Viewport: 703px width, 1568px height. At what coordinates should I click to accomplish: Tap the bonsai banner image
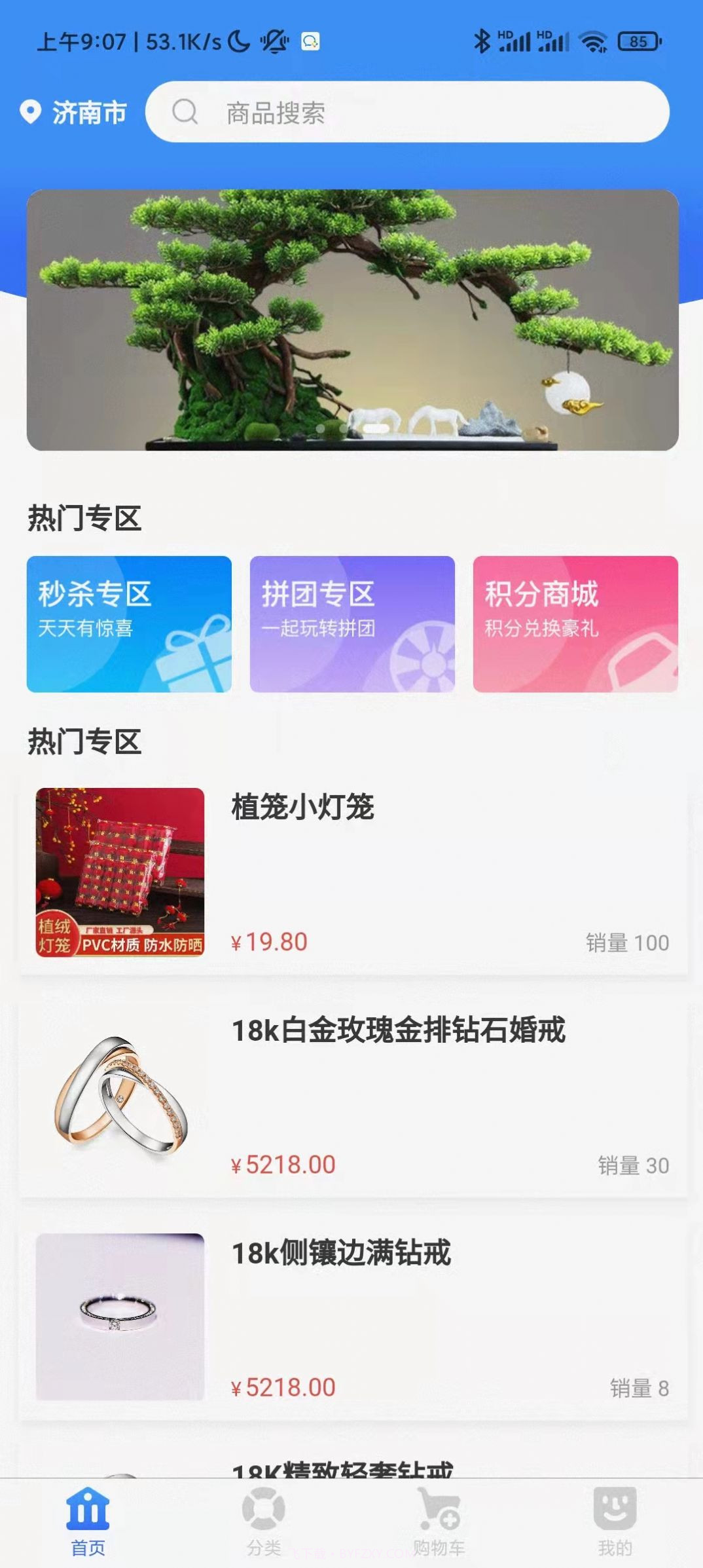tap(351, 318)
